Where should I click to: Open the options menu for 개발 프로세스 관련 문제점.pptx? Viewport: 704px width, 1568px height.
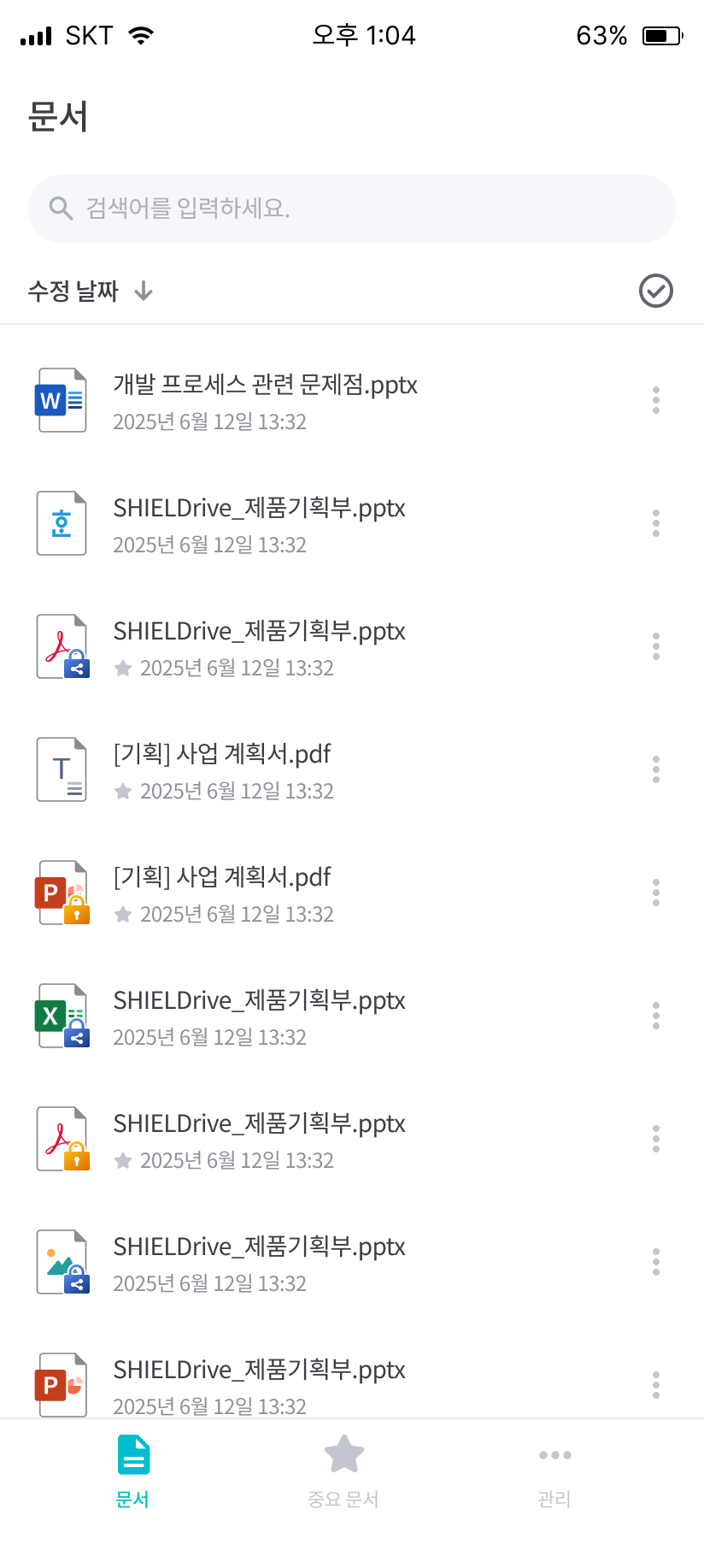coord(655,399)
